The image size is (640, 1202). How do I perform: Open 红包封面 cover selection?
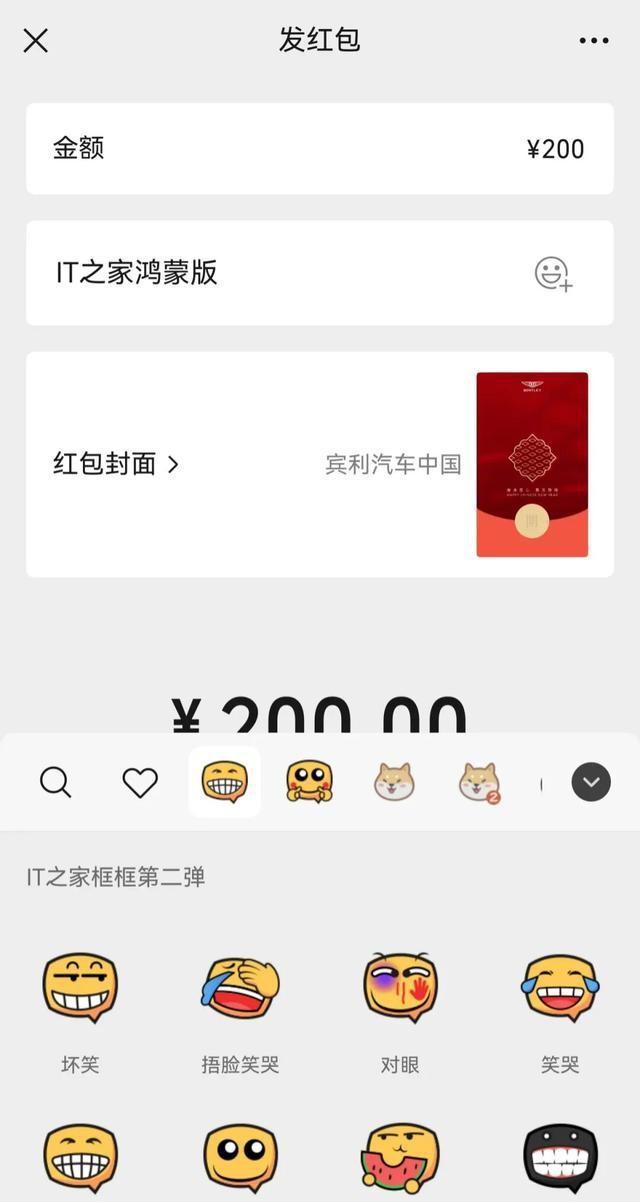(116, 464)
